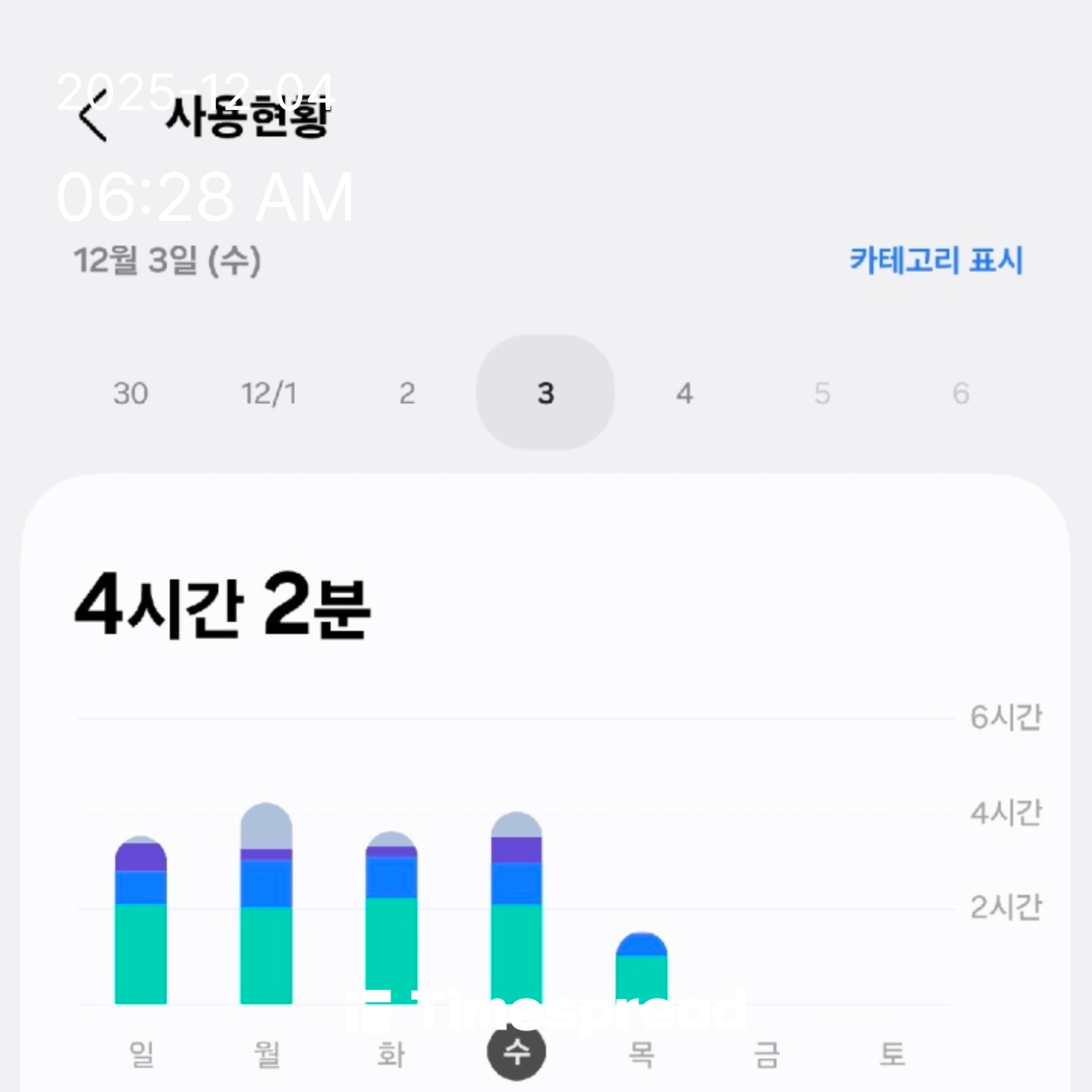Tap the 카테고리 표시 link
Viewport: 1092px width, 1092px height.
pos(936,260)
